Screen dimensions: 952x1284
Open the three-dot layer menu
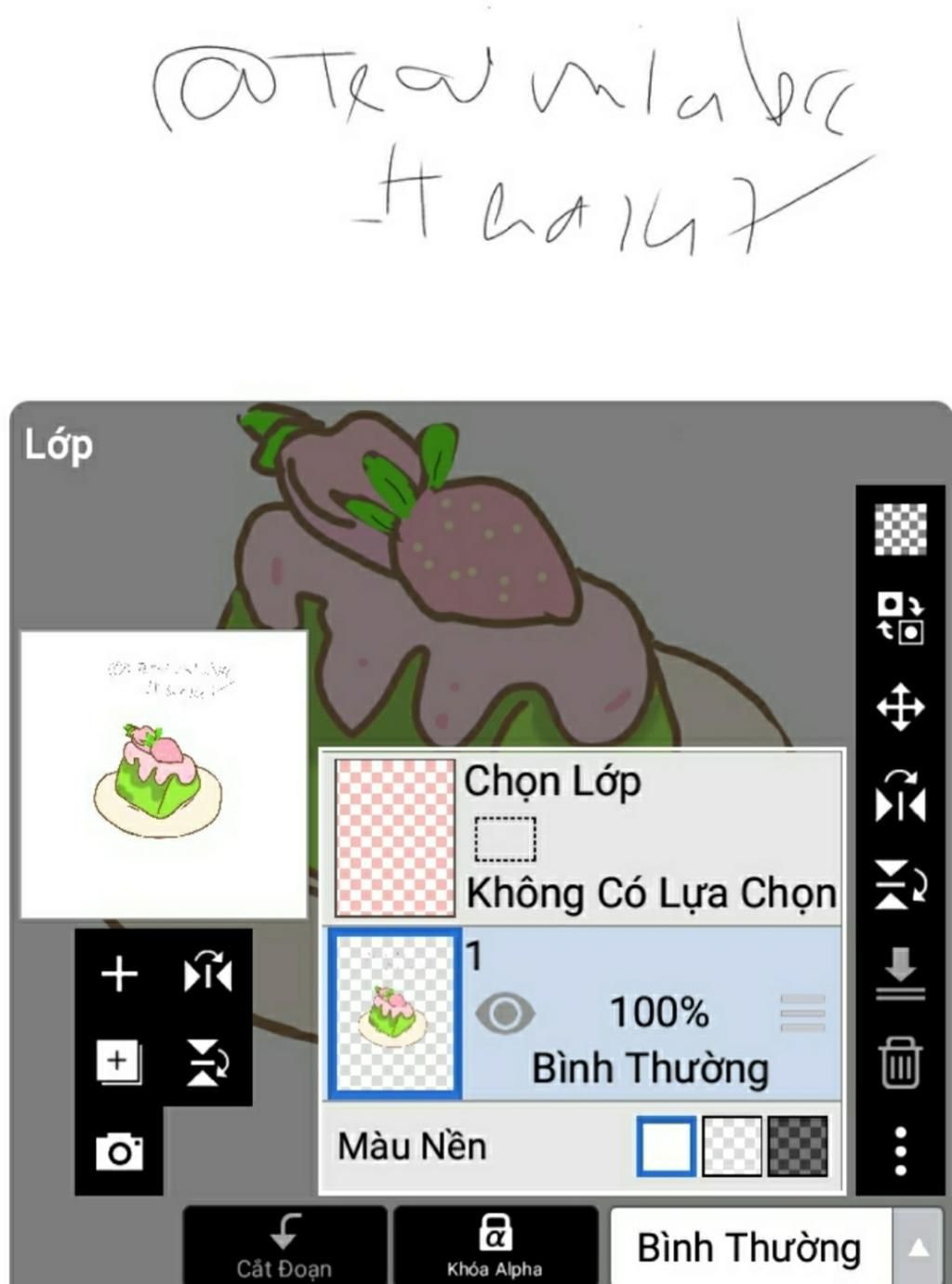click(900, 1151)
